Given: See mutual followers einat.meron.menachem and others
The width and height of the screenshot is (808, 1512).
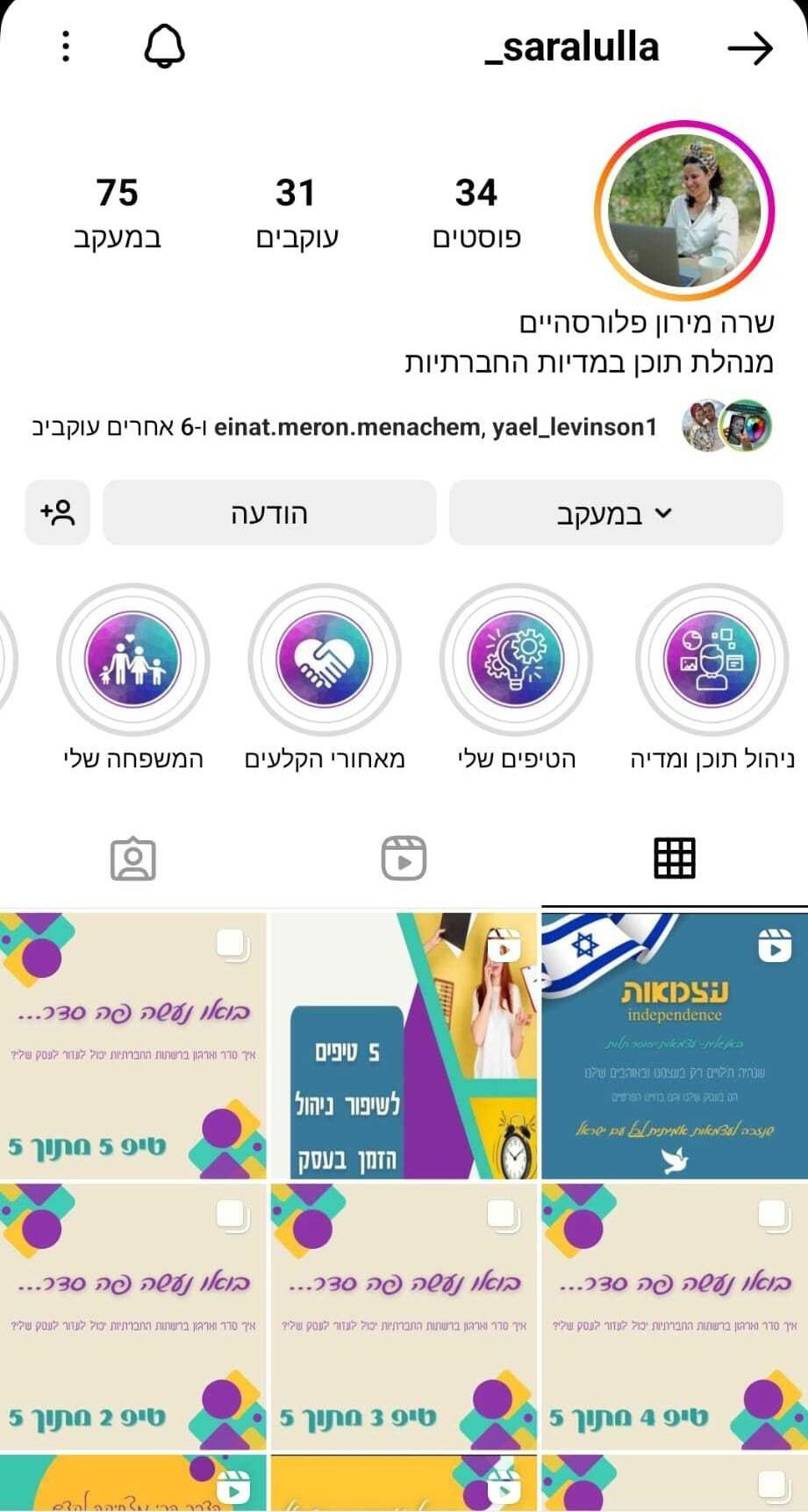Looking at the screenshot, I should point(404,427).
